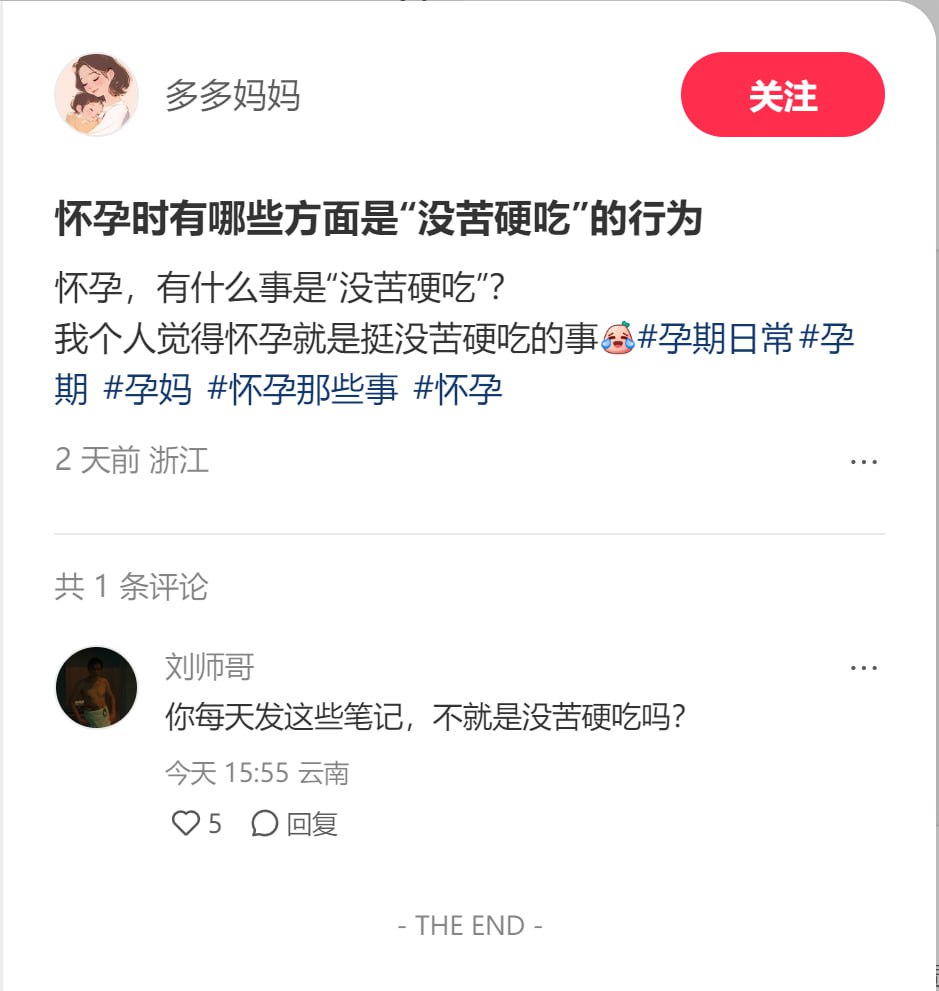
Task: Reply to the comment via 回复
Action: (312, 823)
